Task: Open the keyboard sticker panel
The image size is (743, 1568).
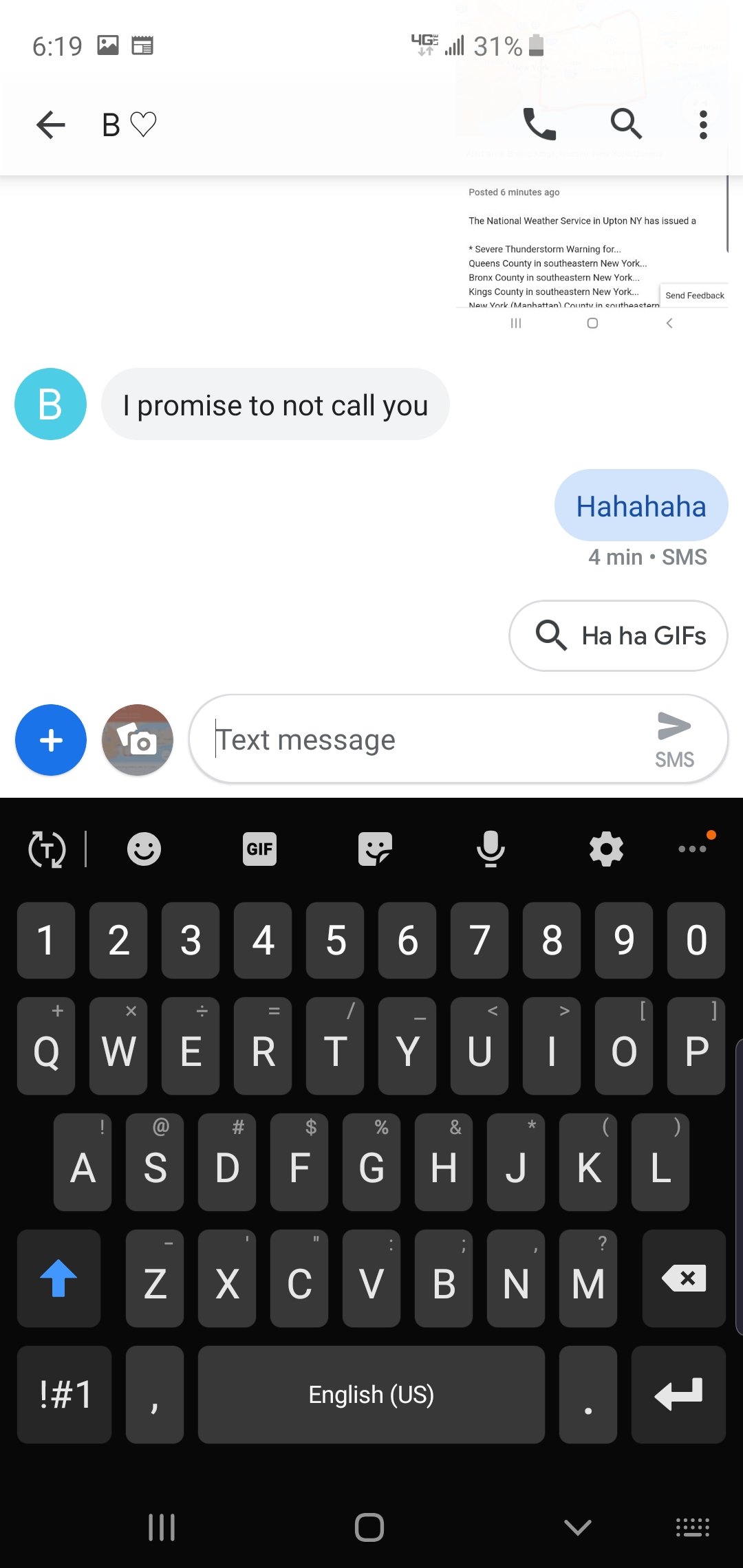Action: (x=375, y=849)
